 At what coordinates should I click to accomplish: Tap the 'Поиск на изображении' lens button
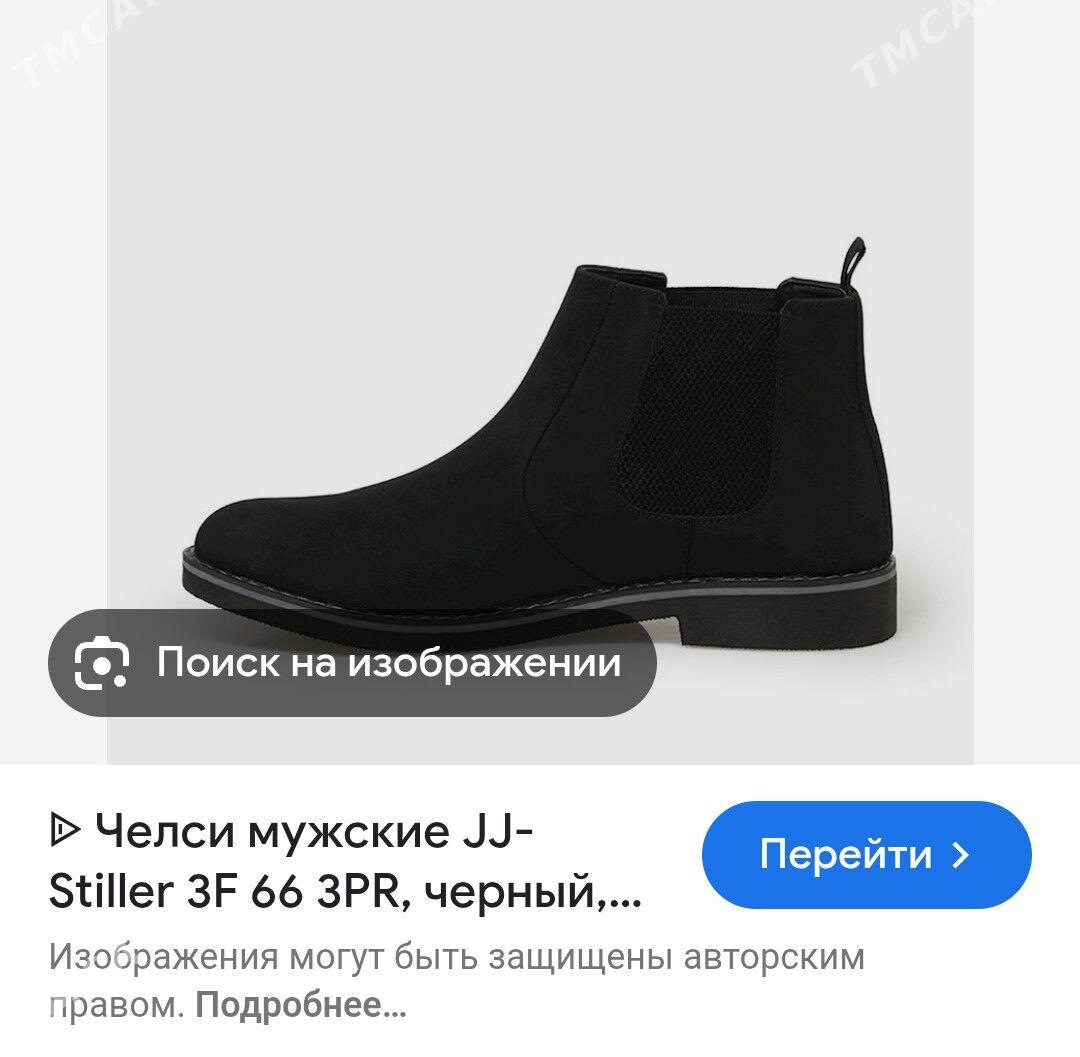(x=352, y=663)
